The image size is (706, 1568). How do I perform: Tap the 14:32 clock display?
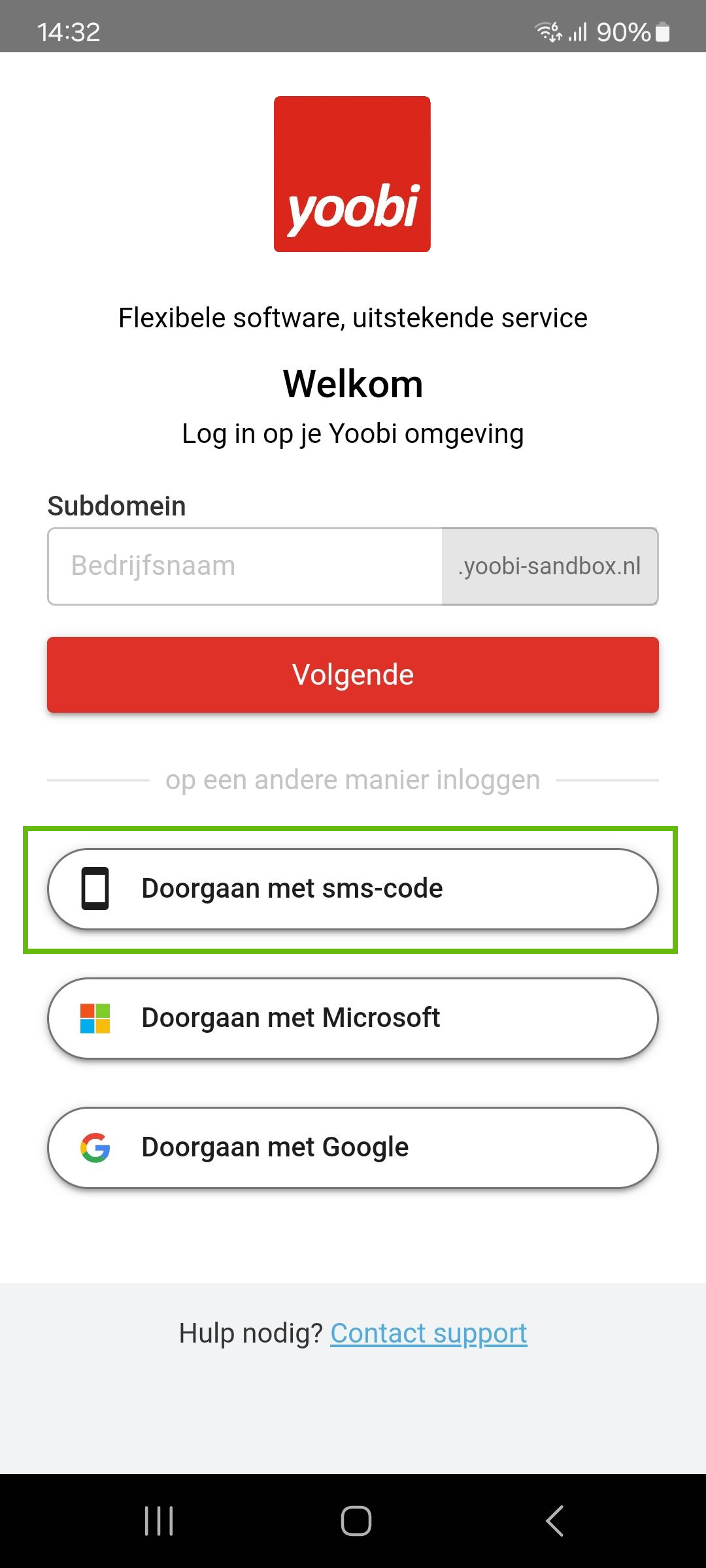(69, 31)
